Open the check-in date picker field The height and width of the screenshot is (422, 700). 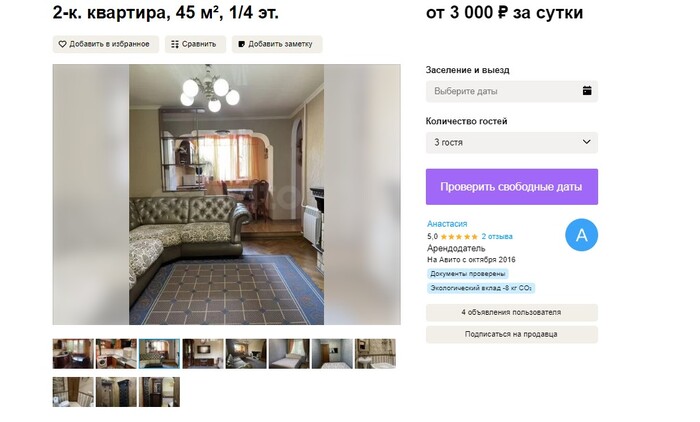[511, 91]
